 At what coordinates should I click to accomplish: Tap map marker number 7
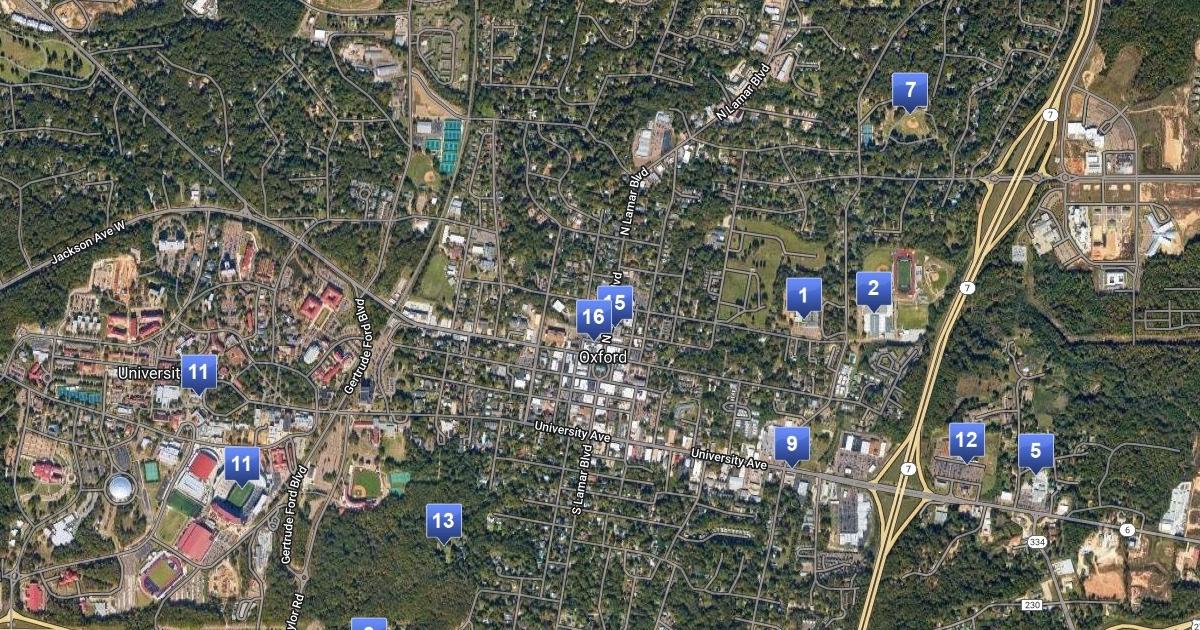pyautogui.click(x=910, y=91)
